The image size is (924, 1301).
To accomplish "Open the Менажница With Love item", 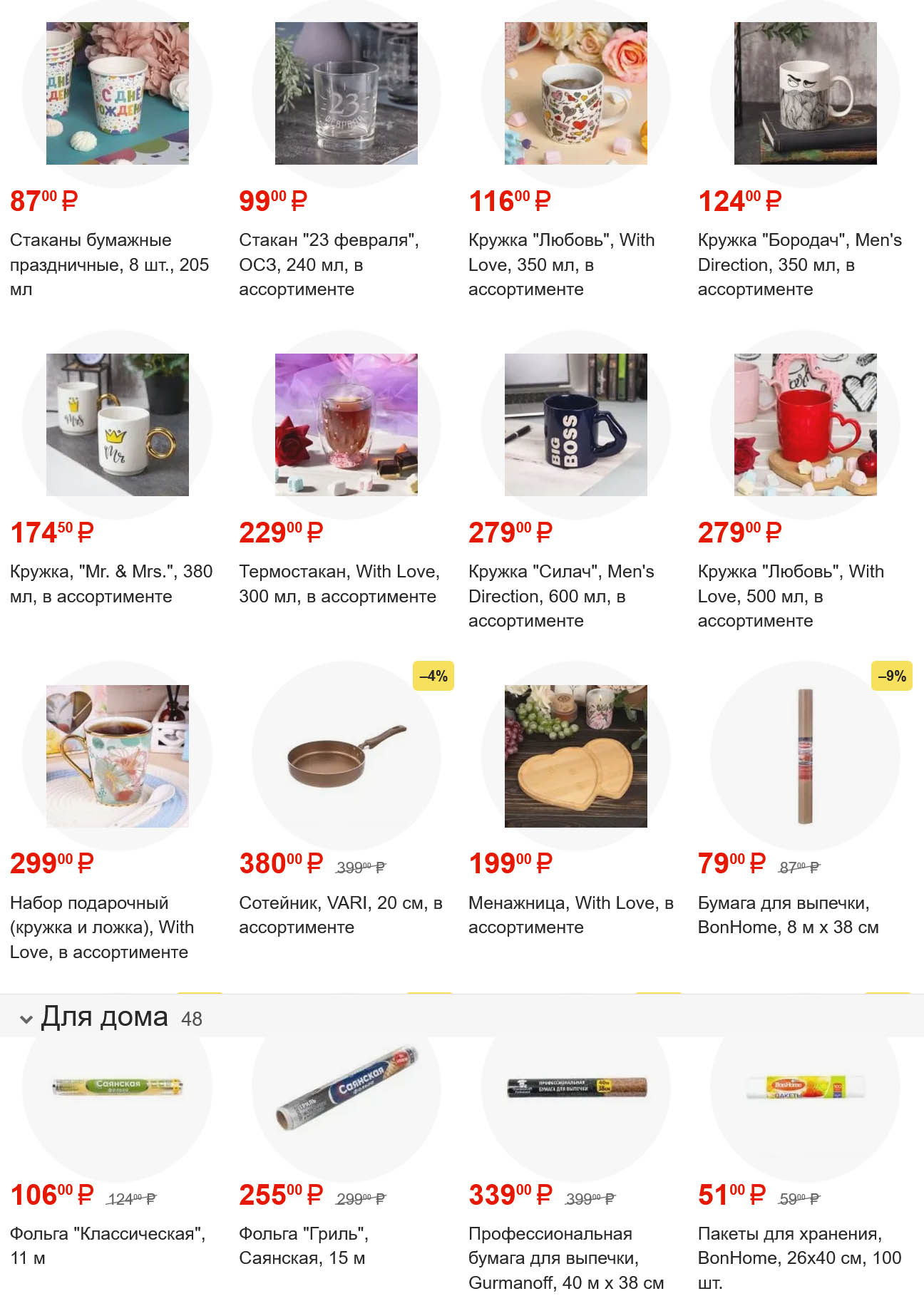I will click(575, 756).
